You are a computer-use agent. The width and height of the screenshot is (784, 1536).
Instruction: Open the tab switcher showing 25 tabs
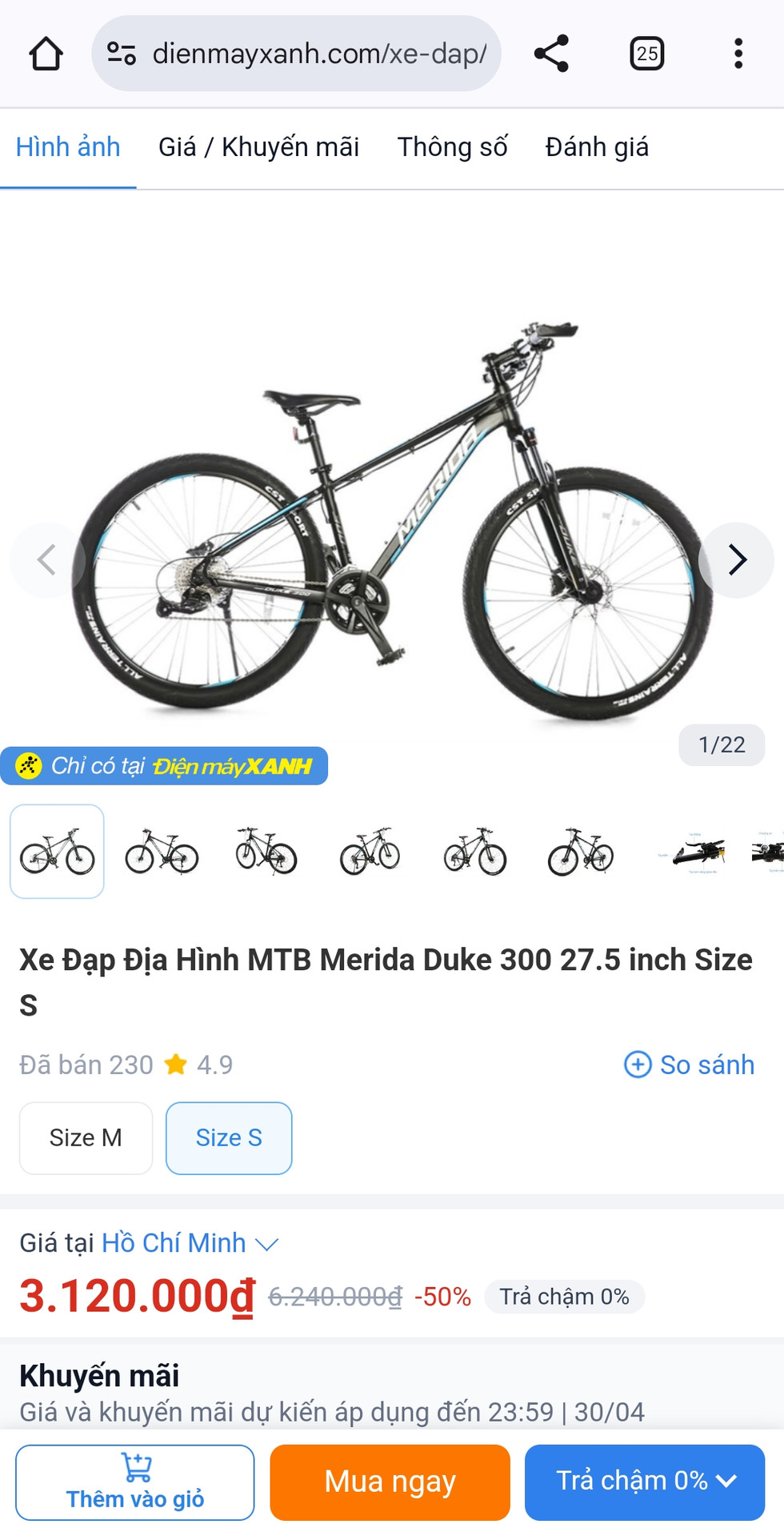point(646,54)
